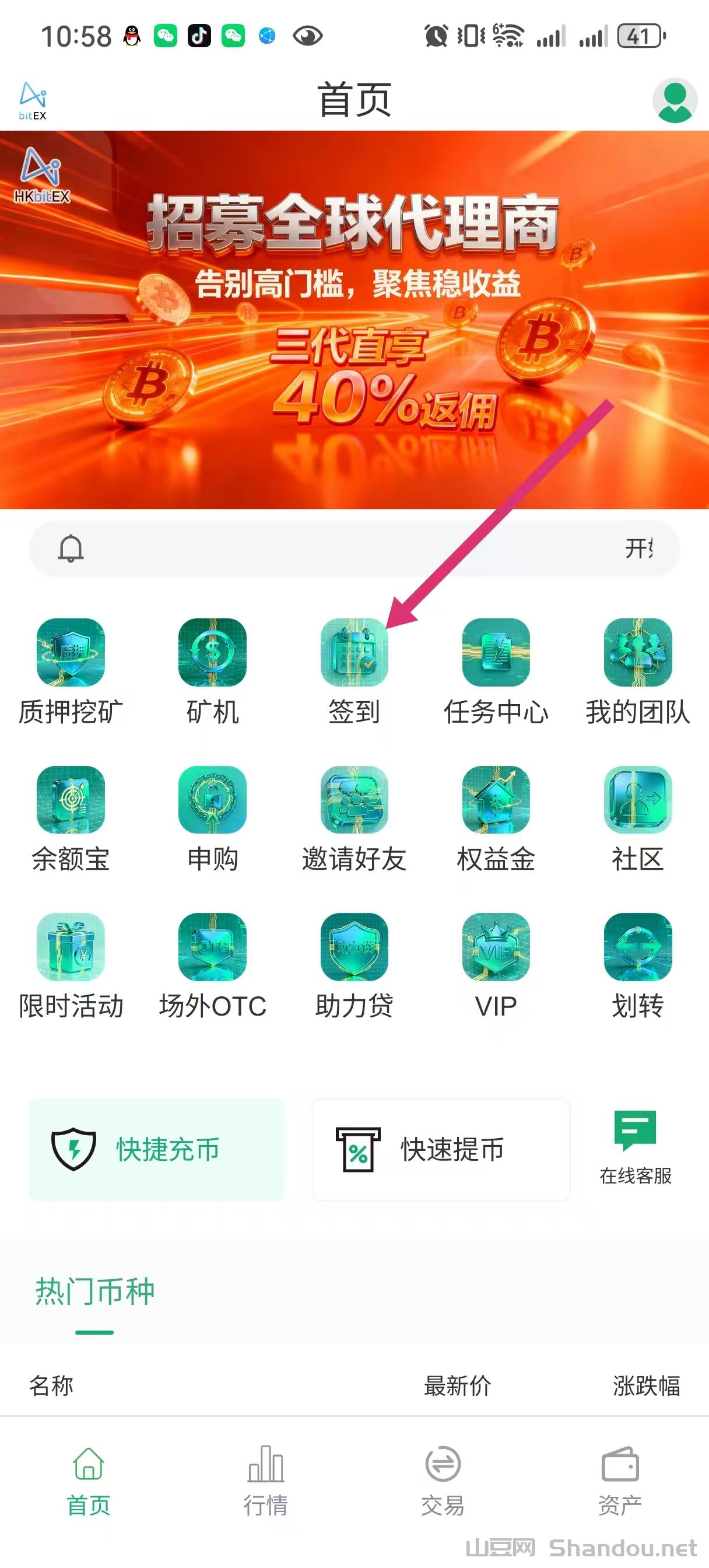This screenshot has width=709, height=1568.
Task: Tap 快捷充币 quick deposit button
Action: coord(156,1150)
